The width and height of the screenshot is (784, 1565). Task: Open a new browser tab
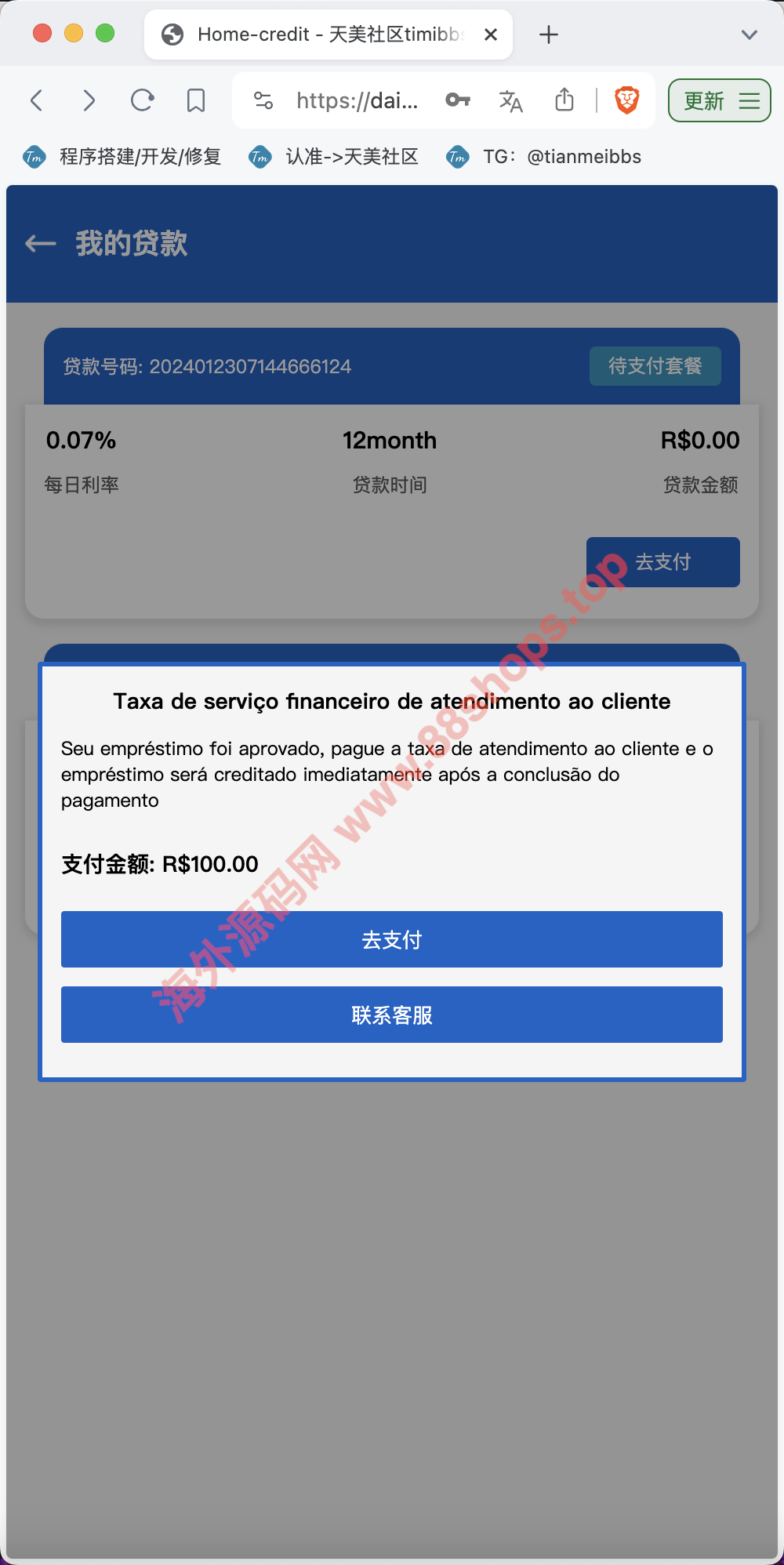pos(549,34)
